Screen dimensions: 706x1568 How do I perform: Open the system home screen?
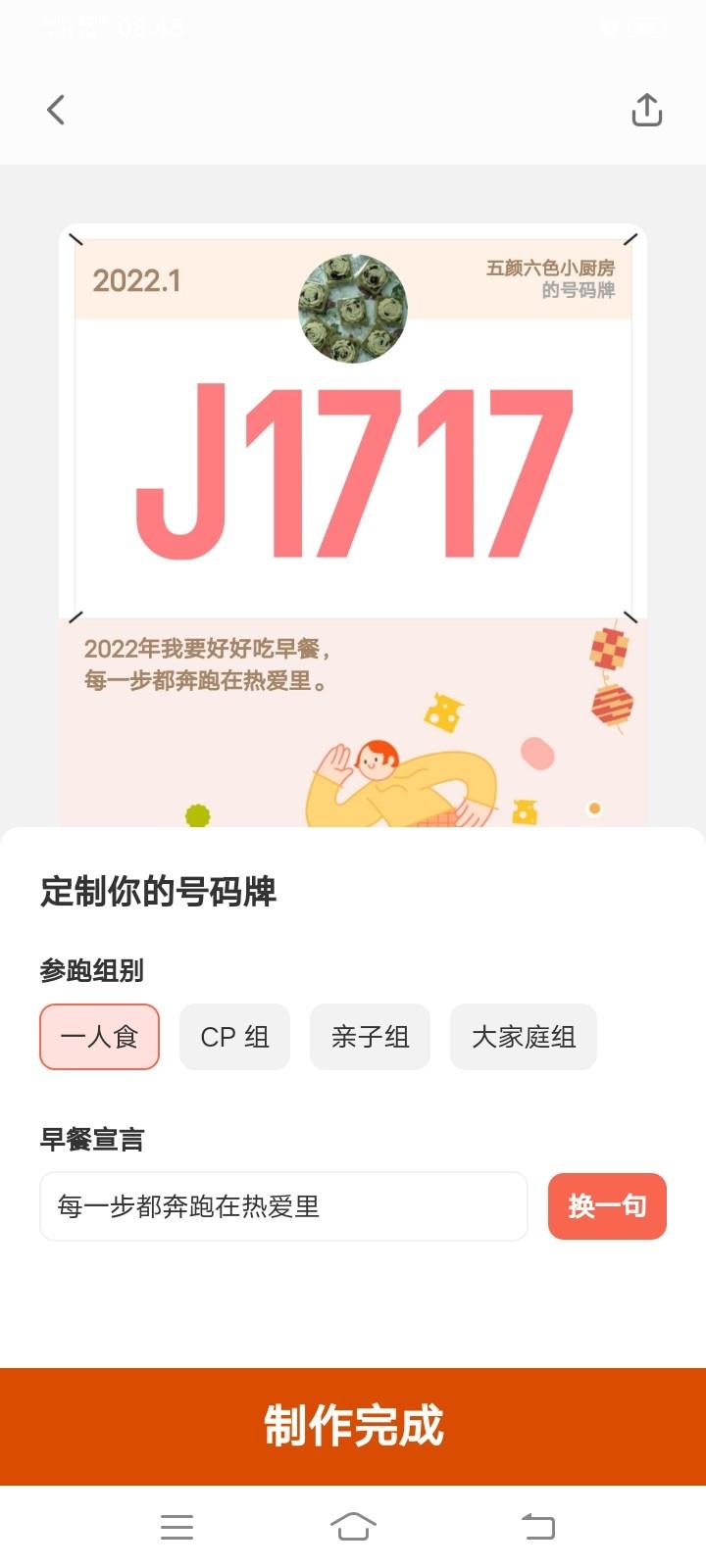click(x=353, y=1526)
